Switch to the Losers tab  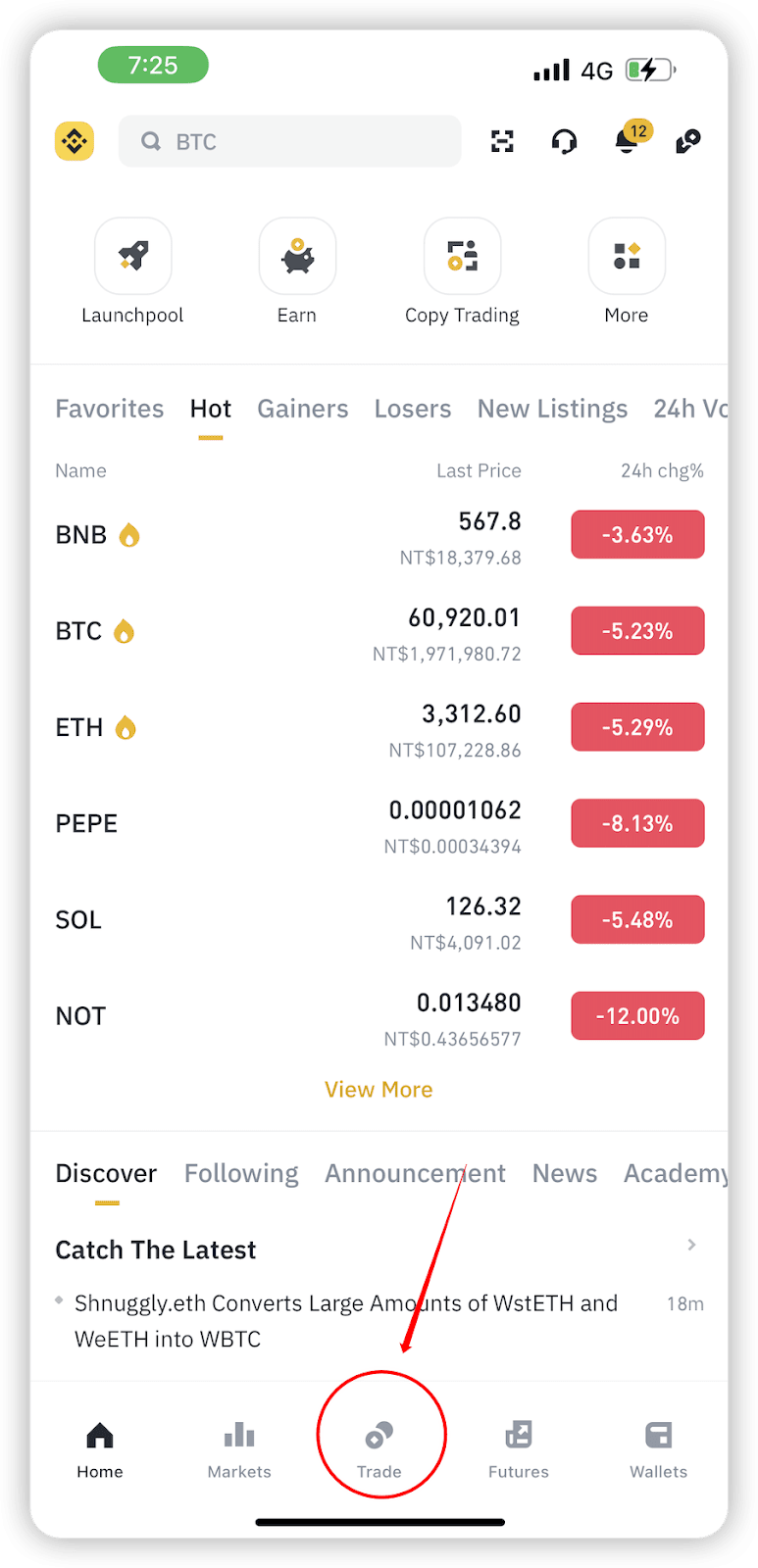pyautogui.click(x=413, y=409)
